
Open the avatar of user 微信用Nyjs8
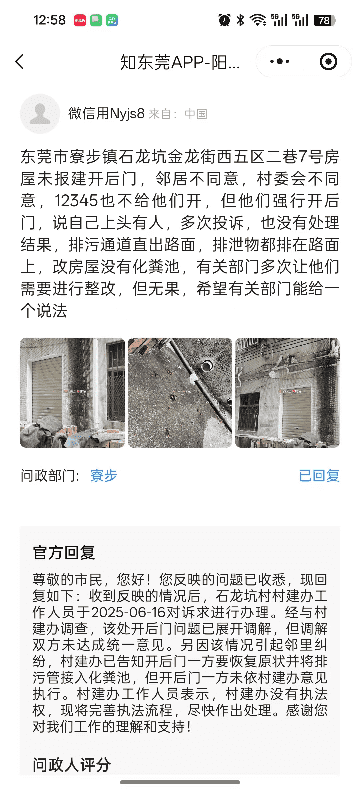click(x=40, y=114)
